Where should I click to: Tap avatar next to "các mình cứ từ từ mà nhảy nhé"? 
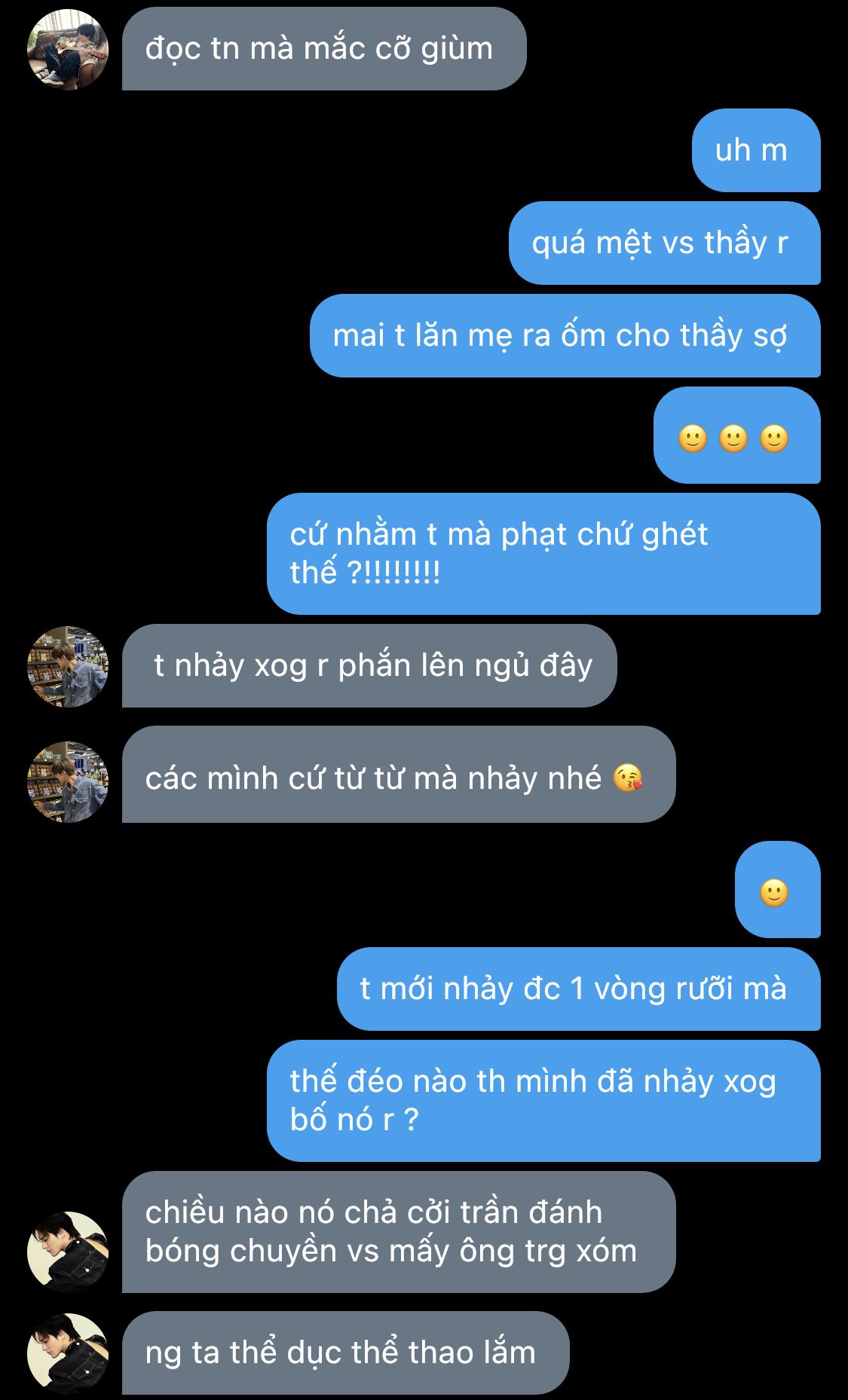tap(68, 781)
